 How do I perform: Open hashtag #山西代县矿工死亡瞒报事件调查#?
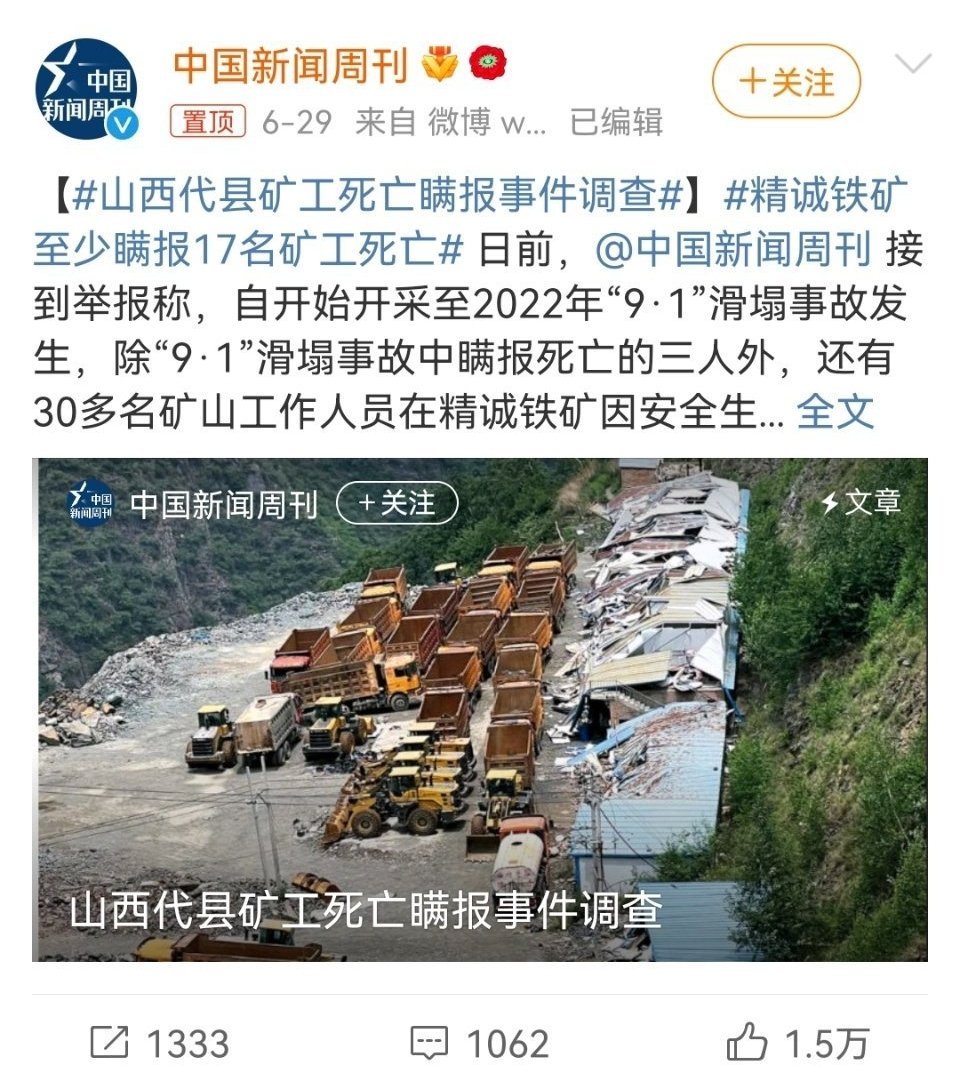(x=378, y=195)
